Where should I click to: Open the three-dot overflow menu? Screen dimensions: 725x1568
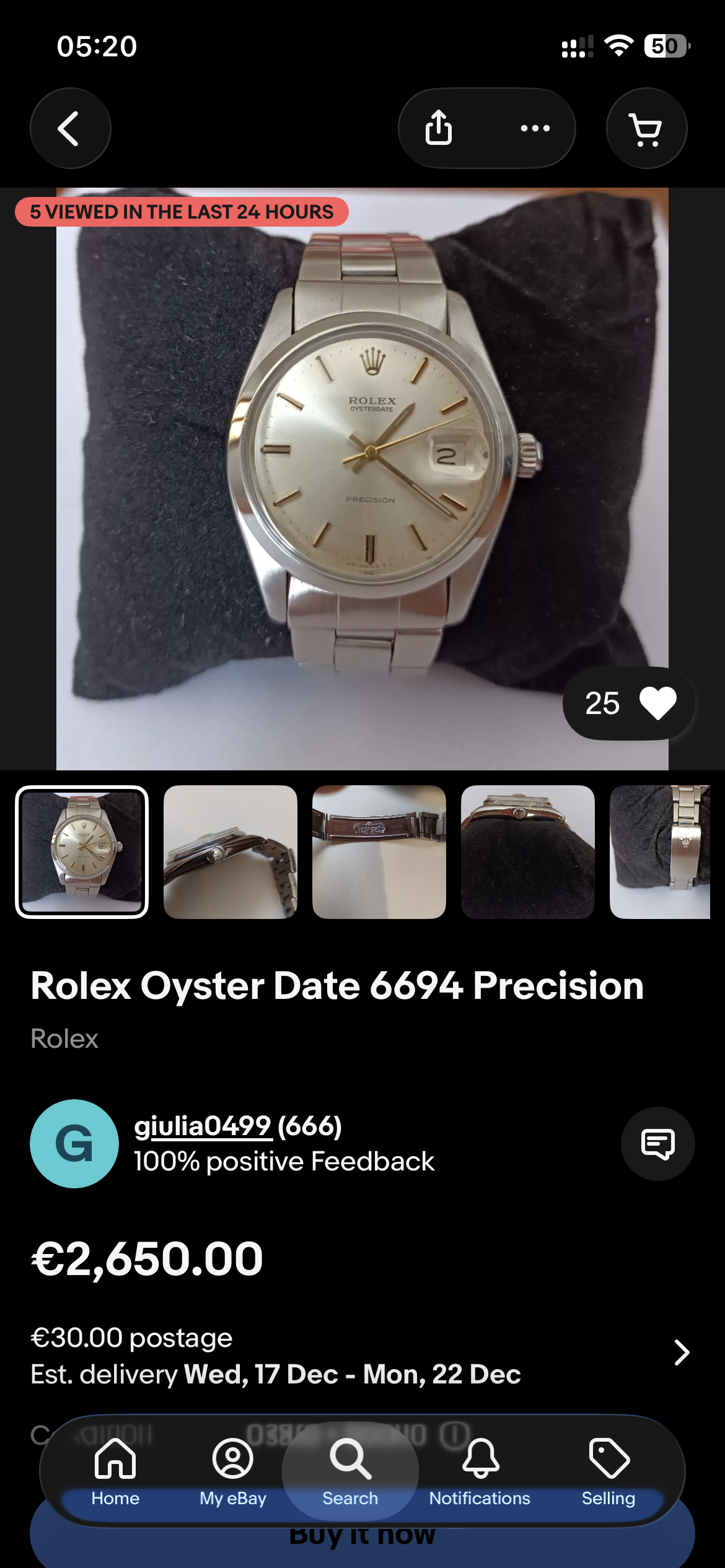pyautogui.click(x=535, y=128)
